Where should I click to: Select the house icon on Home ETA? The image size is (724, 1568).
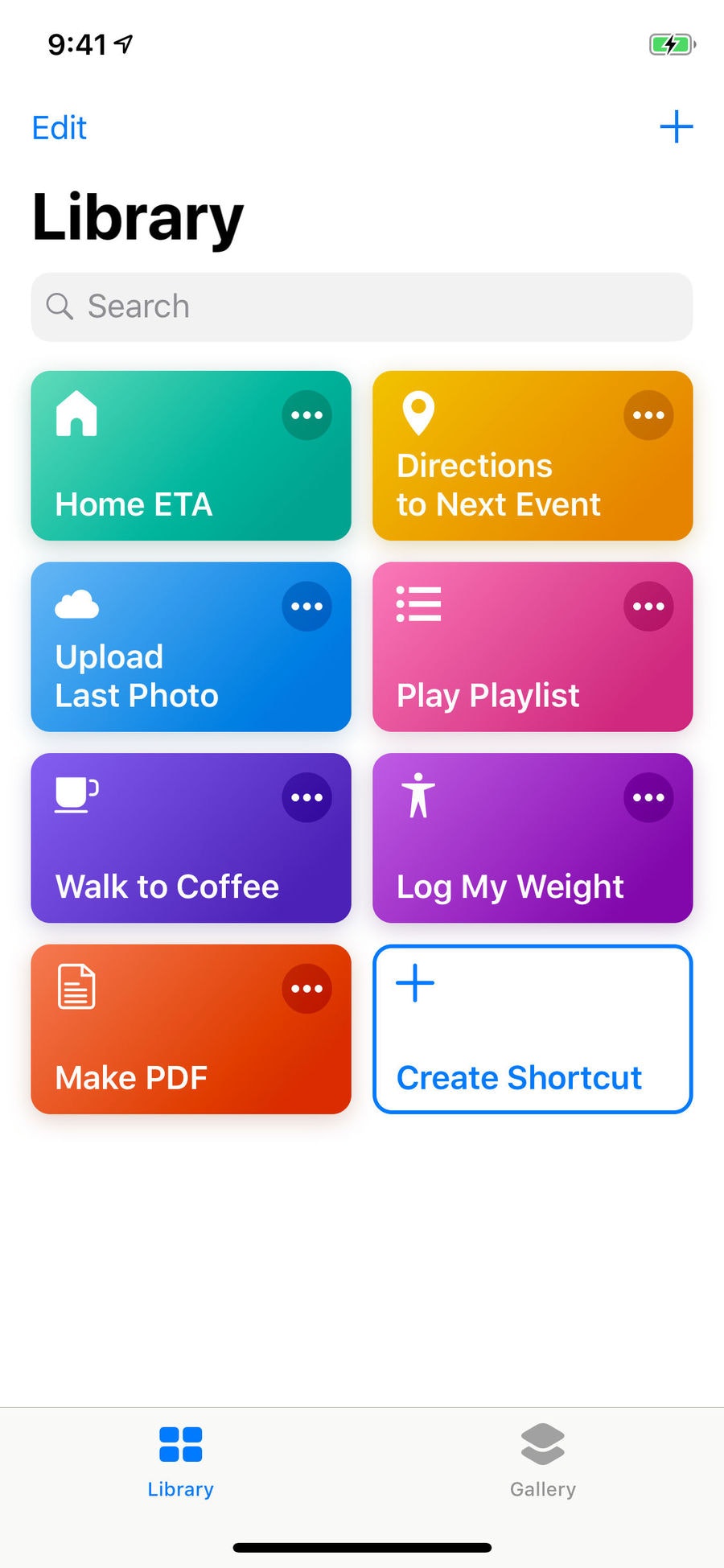[x=76, y=414]
